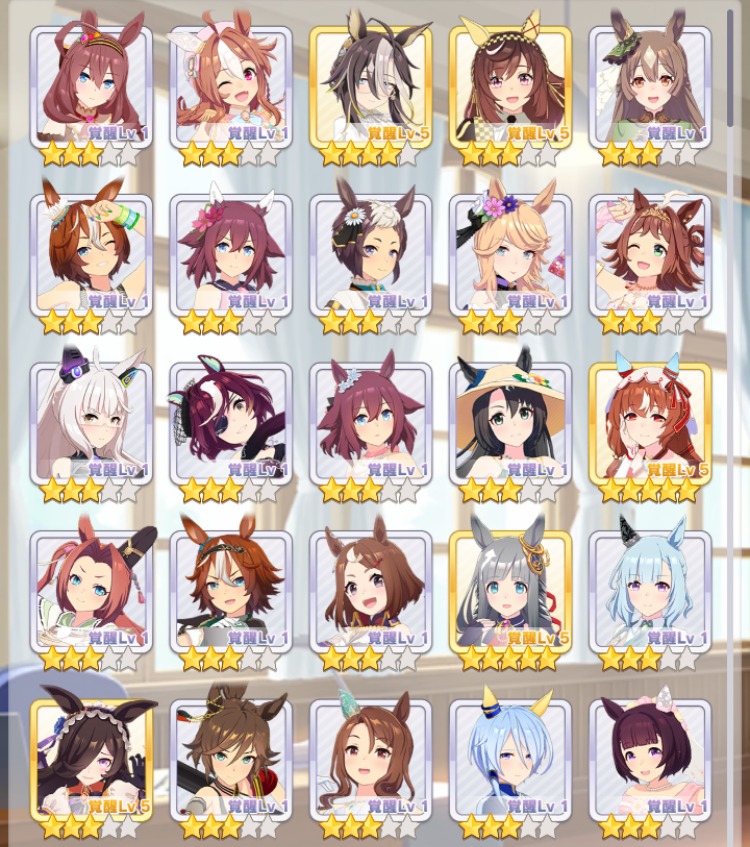Select the winking character with green wristband
Screen dimensions: 750x847
click(x=90, y=257)
